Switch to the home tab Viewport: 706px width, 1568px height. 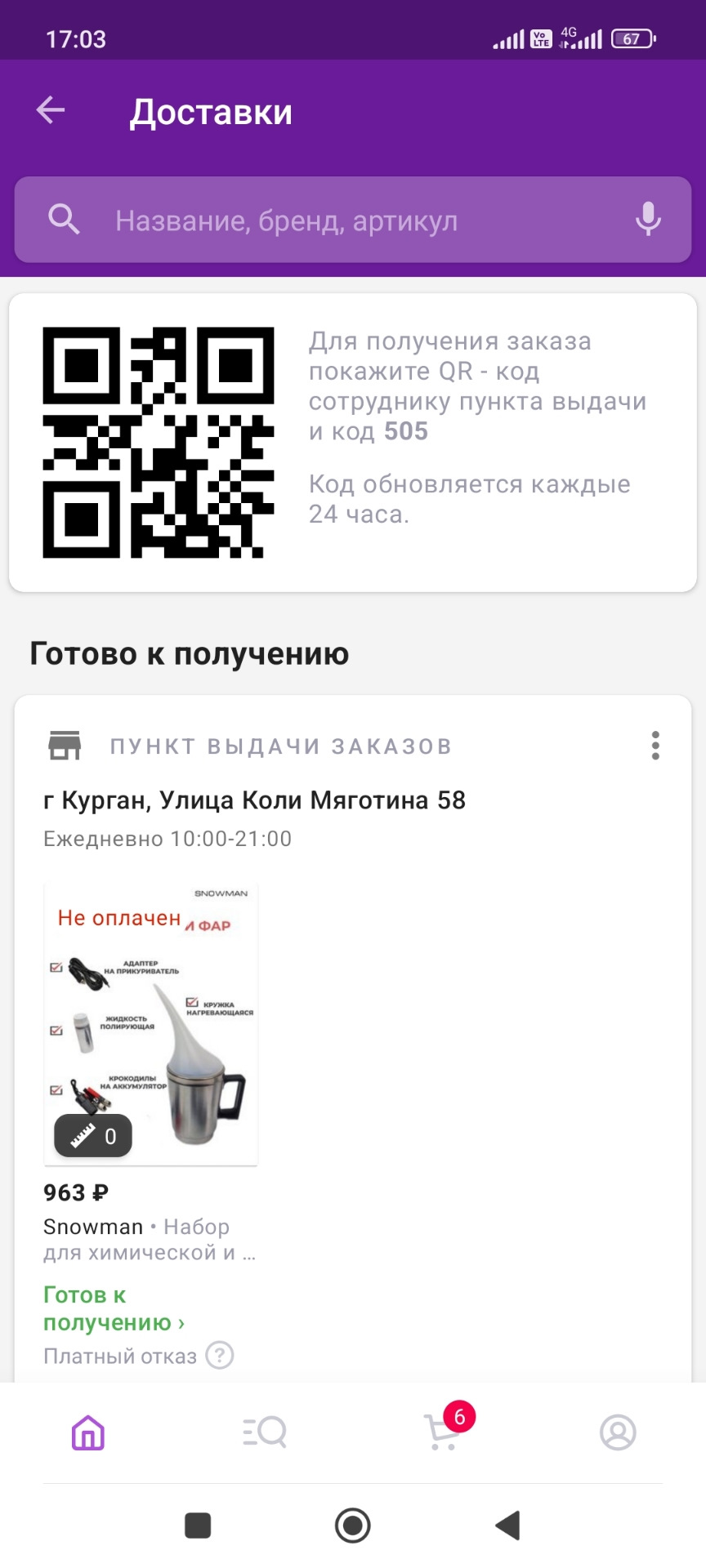tap(88, 1432)
